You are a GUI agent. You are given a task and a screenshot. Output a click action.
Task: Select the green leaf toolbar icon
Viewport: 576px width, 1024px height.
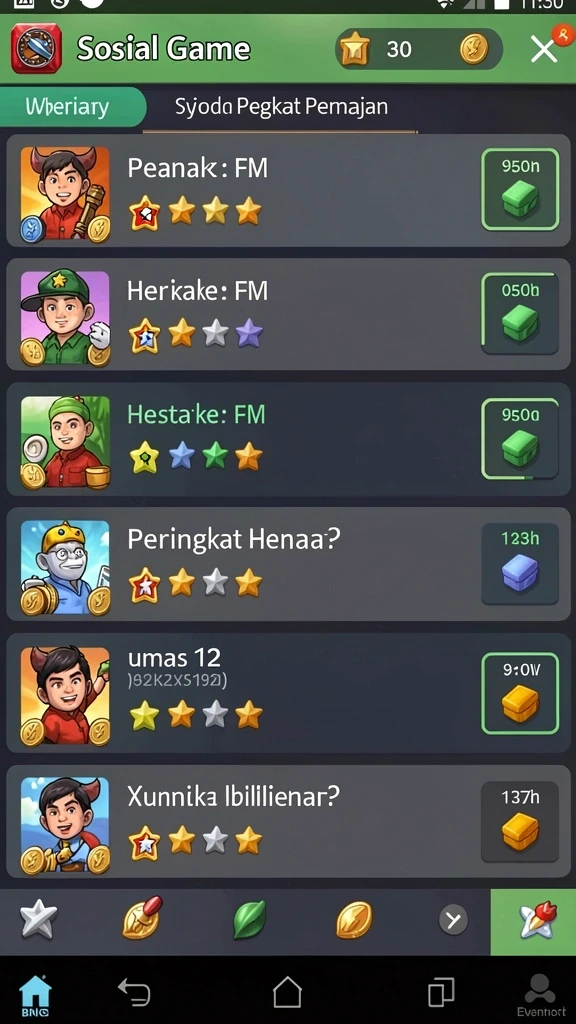(249, 920)
